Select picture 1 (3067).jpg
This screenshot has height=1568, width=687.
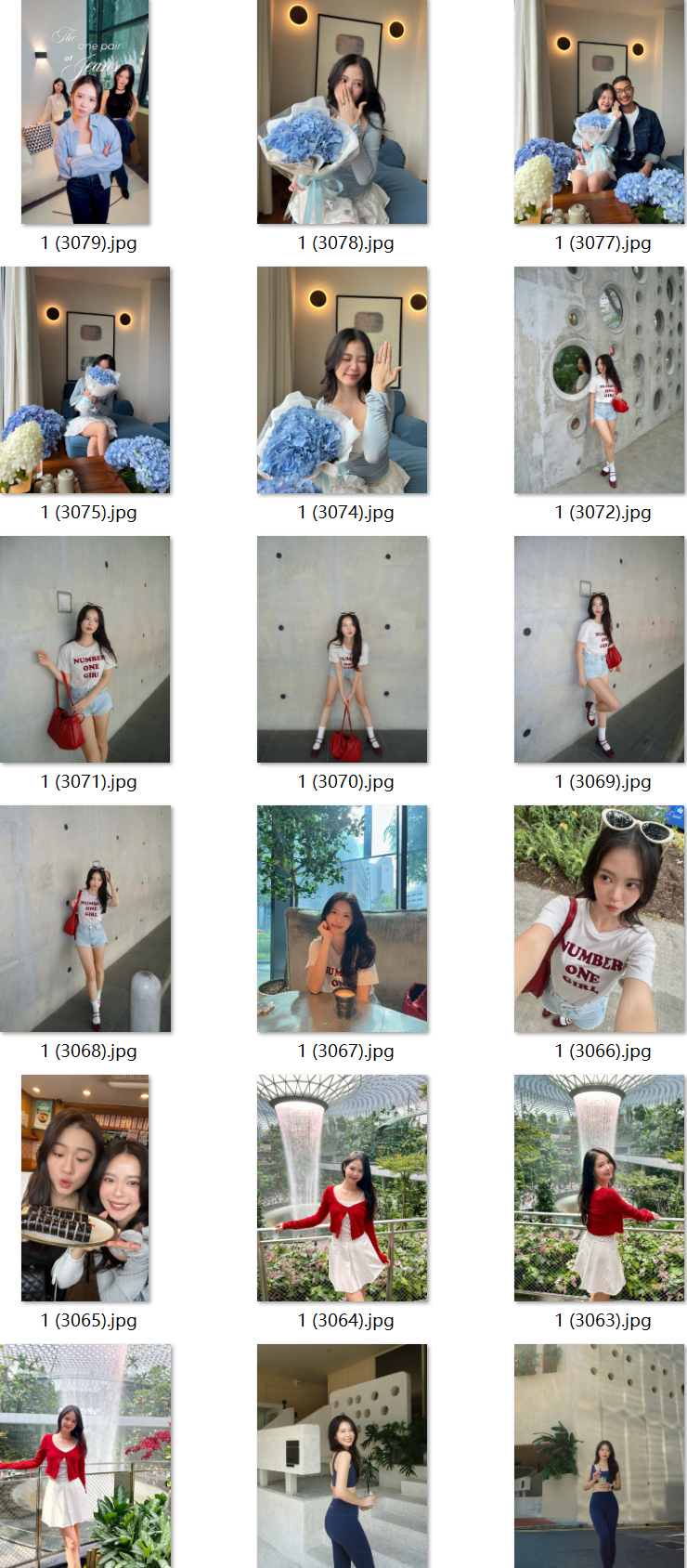(343, 919)
